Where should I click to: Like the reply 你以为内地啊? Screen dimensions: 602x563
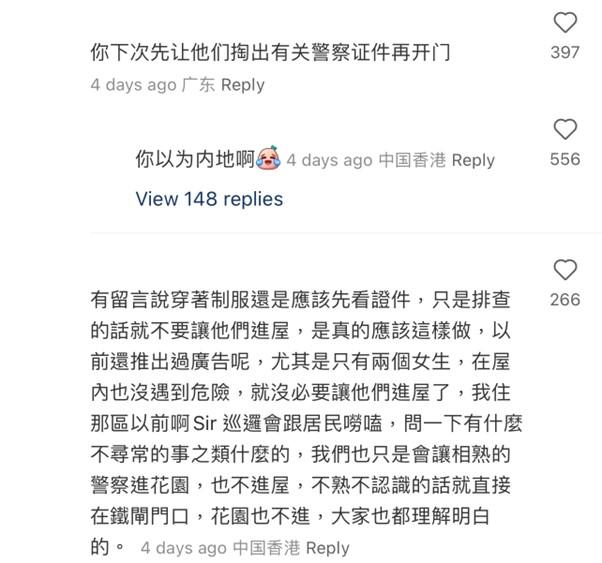pyautogui.click(x=565, y=130)
